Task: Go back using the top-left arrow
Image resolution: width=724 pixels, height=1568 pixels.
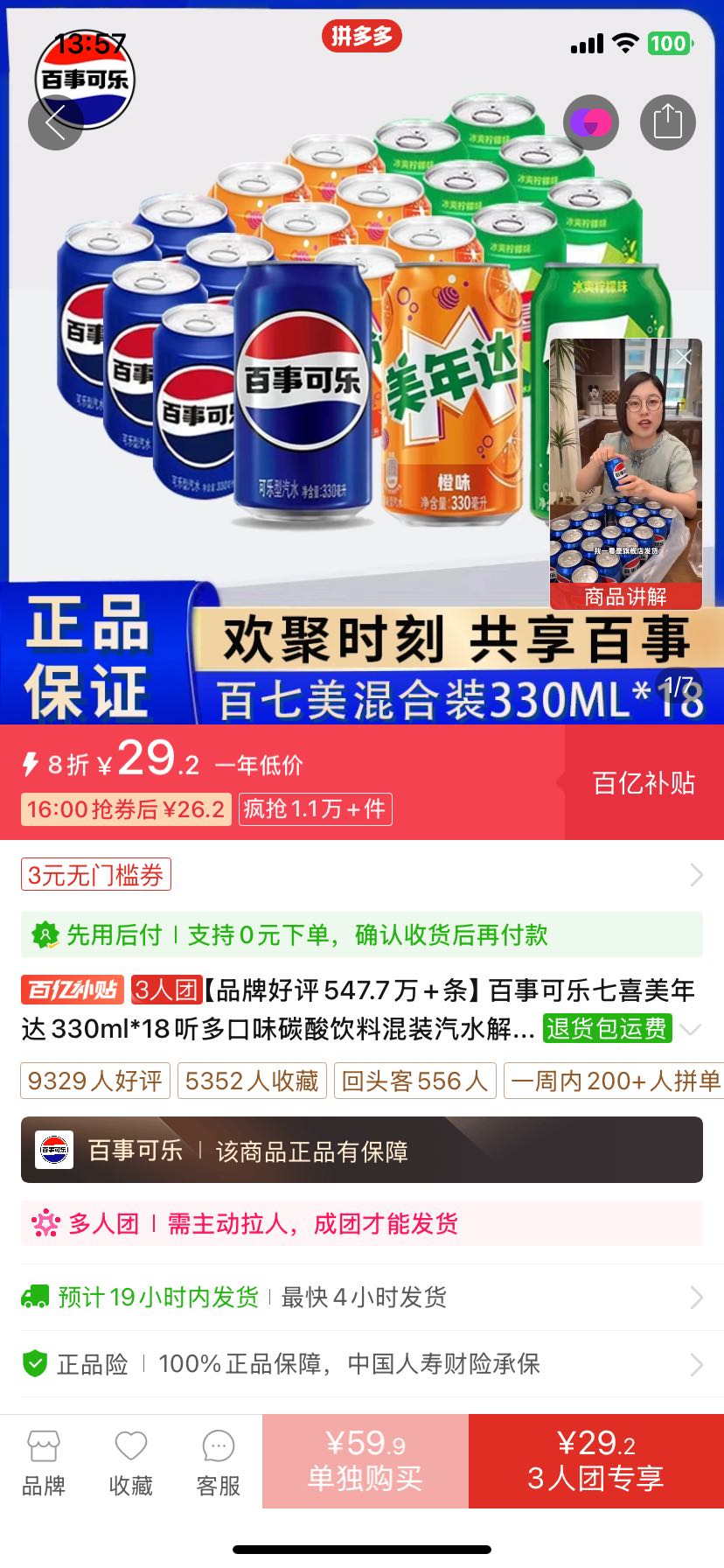Action: pyautogui.click(x=56, y=122)
